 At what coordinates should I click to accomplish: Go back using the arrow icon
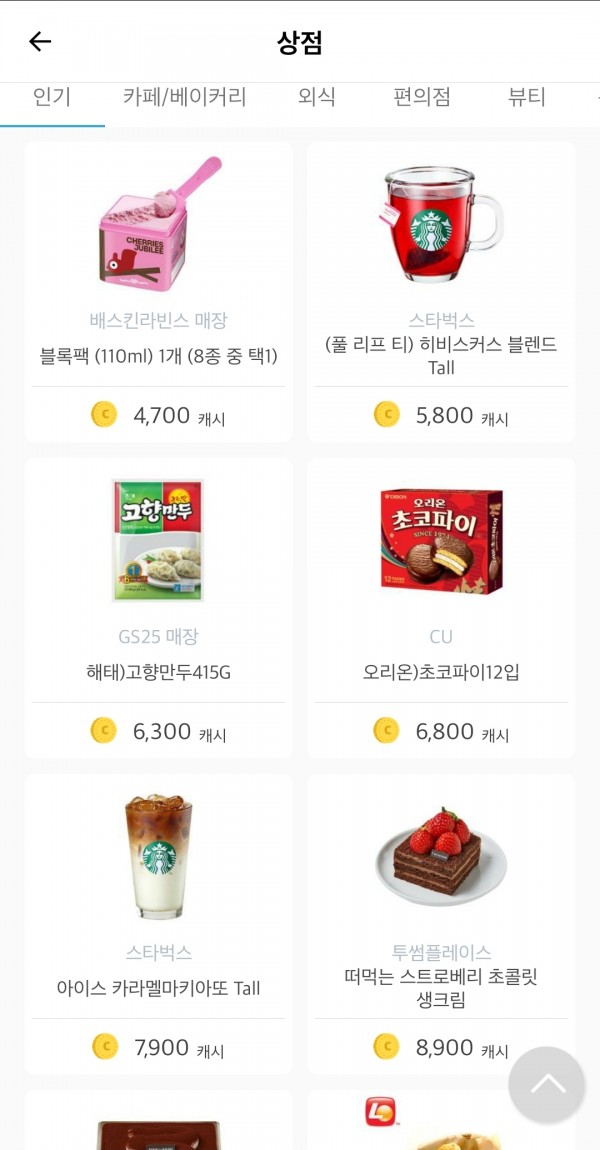[x=40, y=42]
